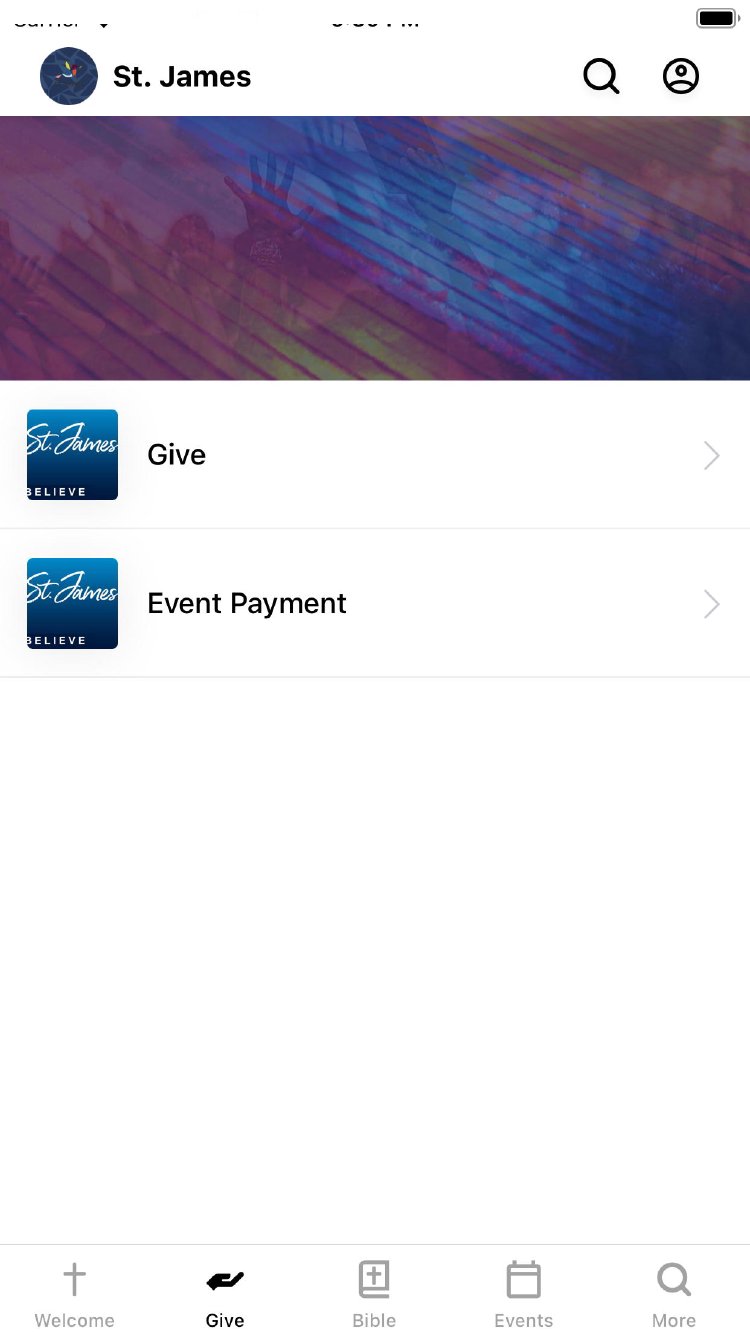Open the search icon in header
Screen dimensions: 750x1334
(x=601, y=76)
